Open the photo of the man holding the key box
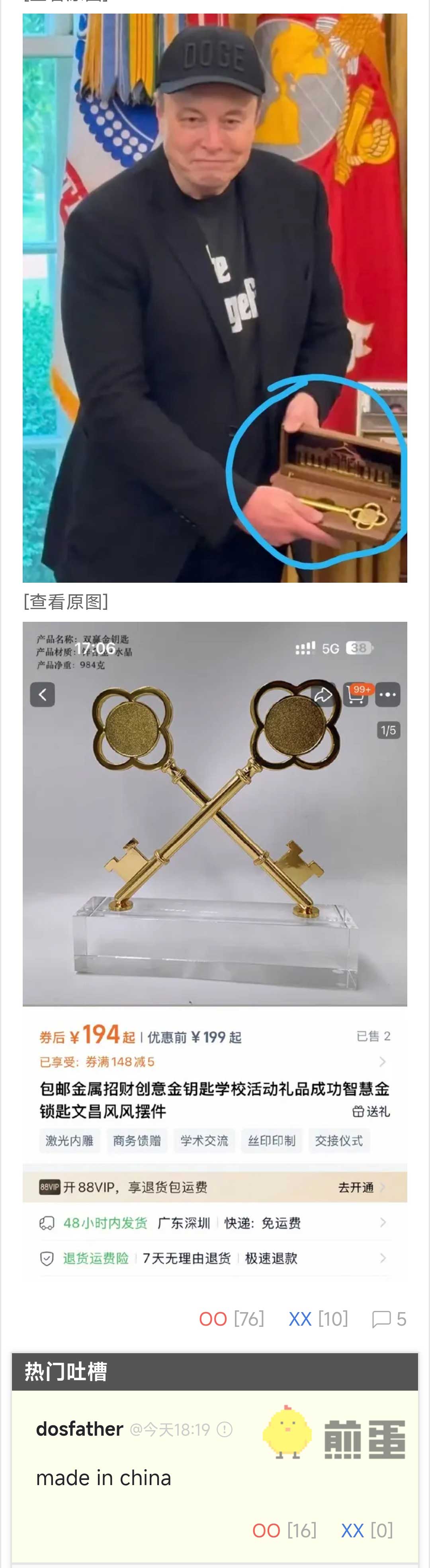 [215, 298]
